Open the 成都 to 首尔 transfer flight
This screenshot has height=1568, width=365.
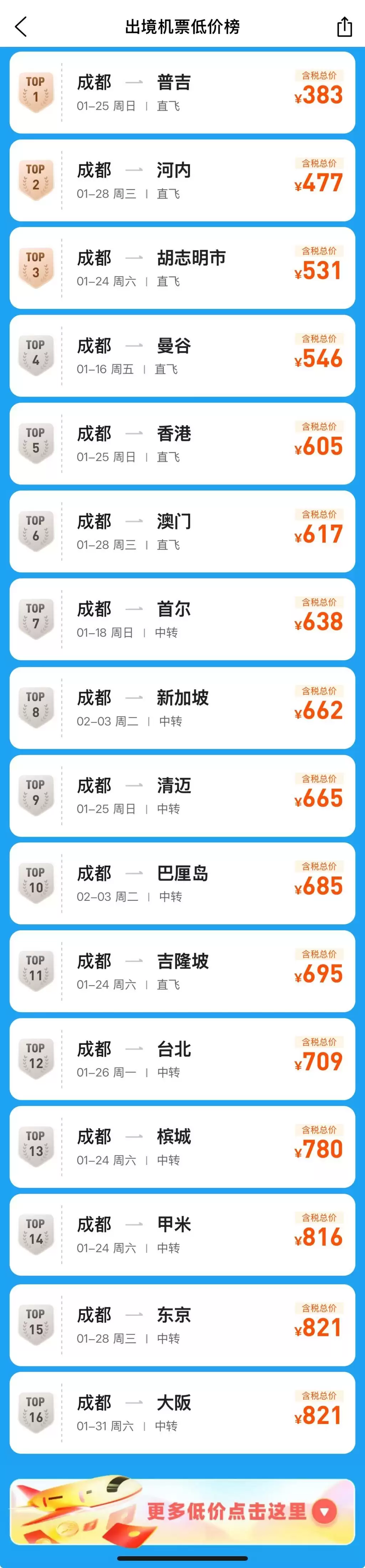pyautogui.click(x=182, y=619)
